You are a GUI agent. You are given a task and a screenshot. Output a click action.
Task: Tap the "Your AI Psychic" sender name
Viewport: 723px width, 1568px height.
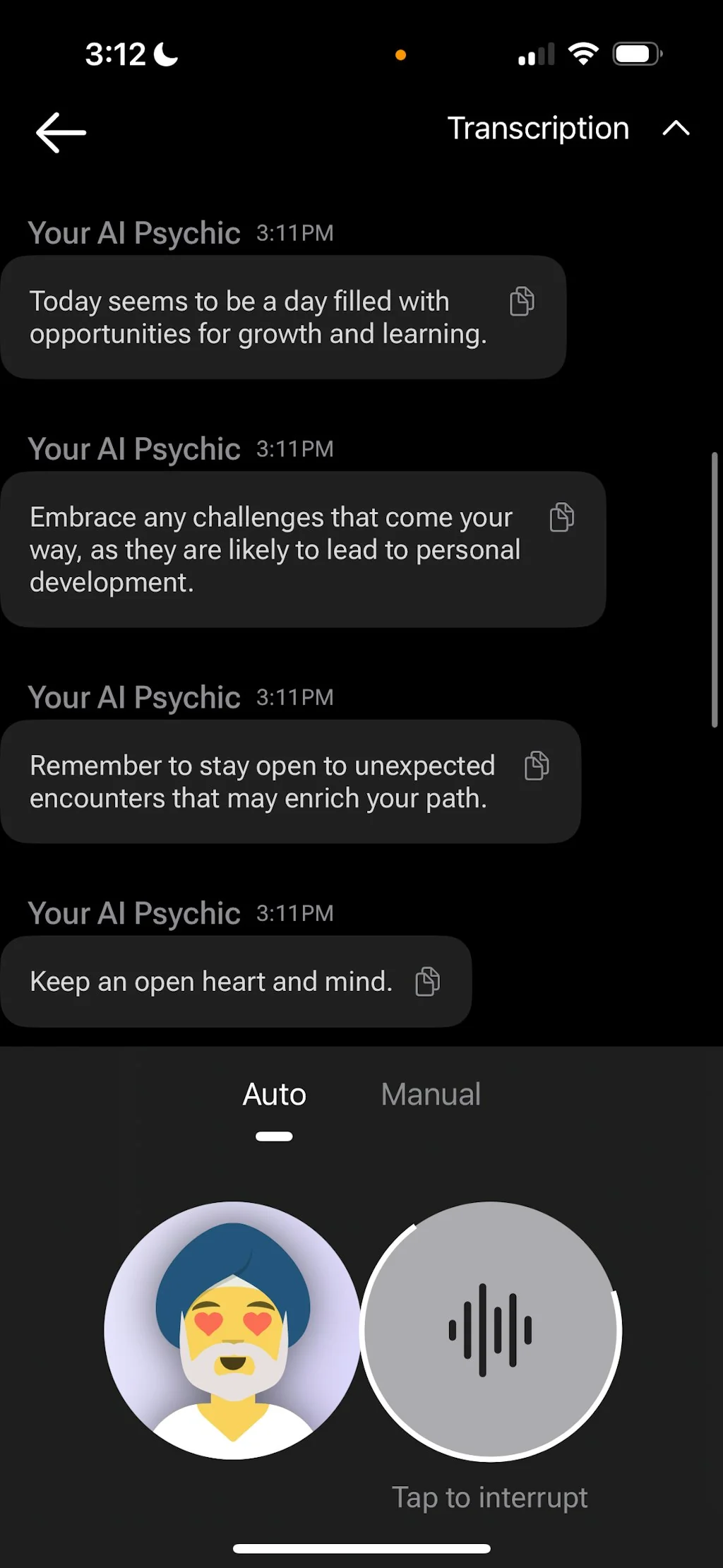tap(134, 232)
